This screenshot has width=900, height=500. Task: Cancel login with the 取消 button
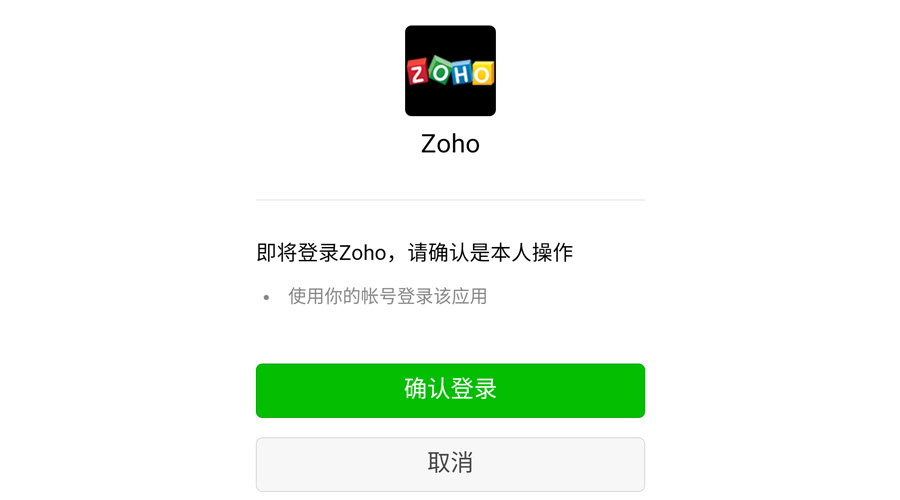450,463
